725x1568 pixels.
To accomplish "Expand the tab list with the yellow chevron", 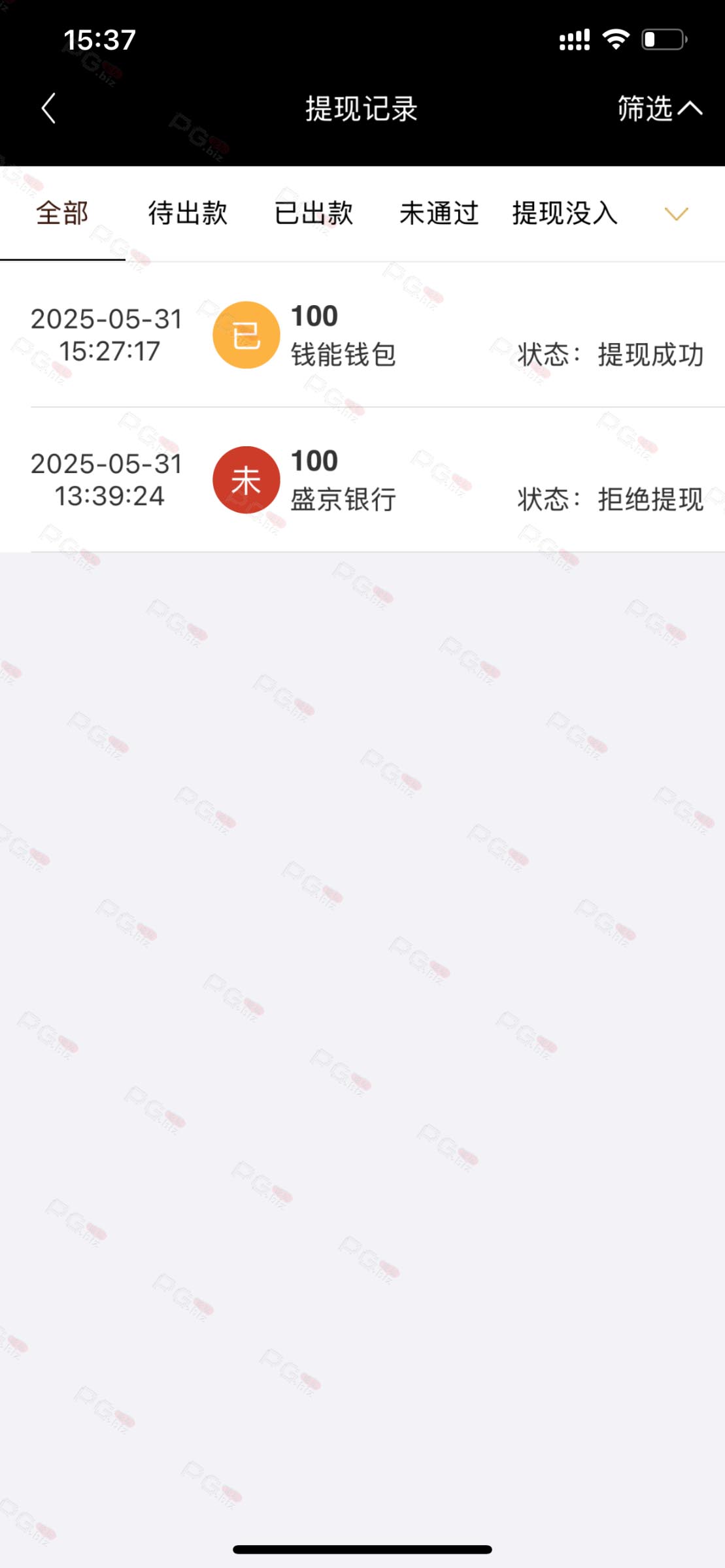I will pos(676,214).
